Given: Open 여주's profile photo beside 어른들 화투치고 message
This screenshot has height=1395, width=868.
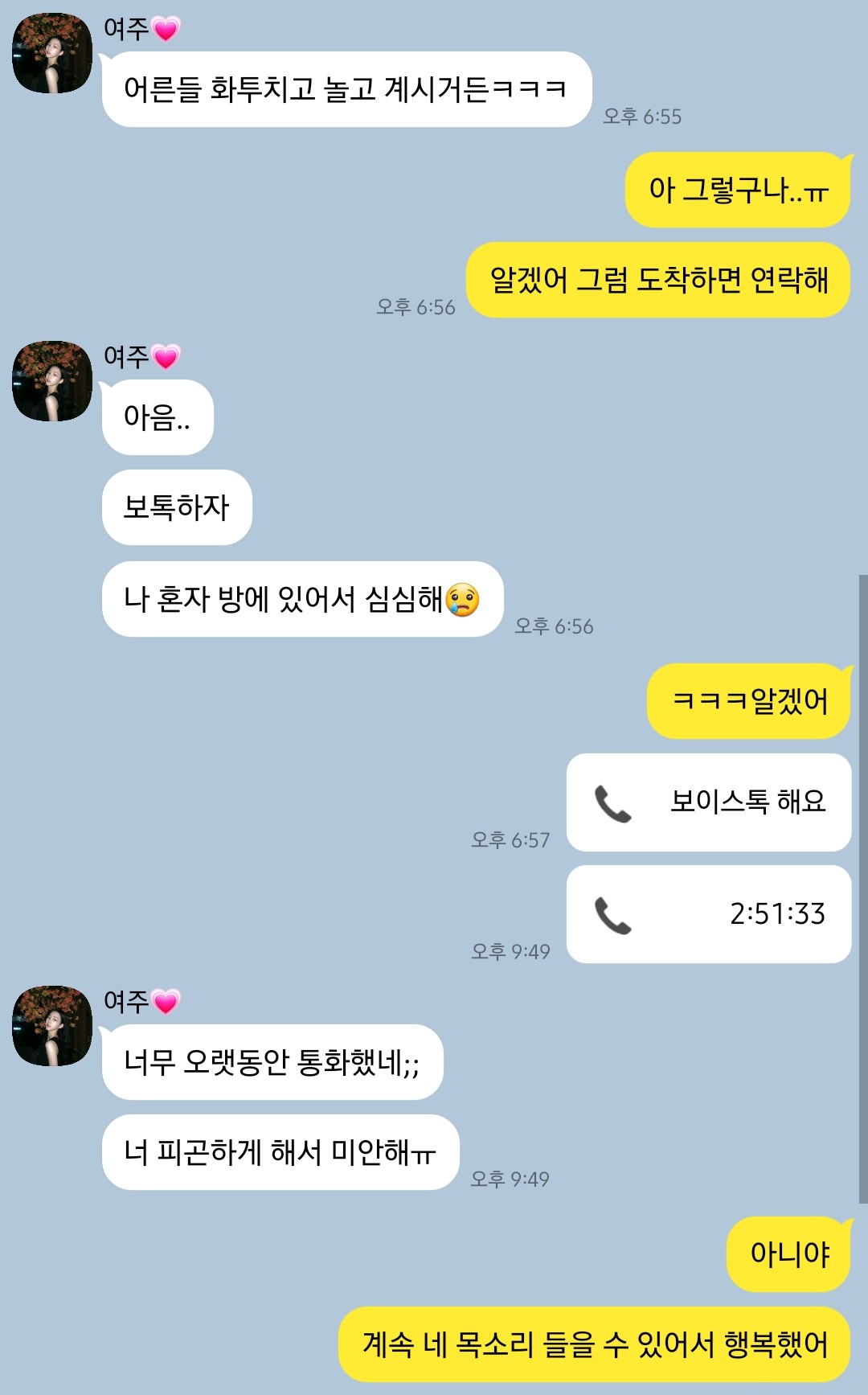Looking at the screenshot, I should click(x=52, y=53).
